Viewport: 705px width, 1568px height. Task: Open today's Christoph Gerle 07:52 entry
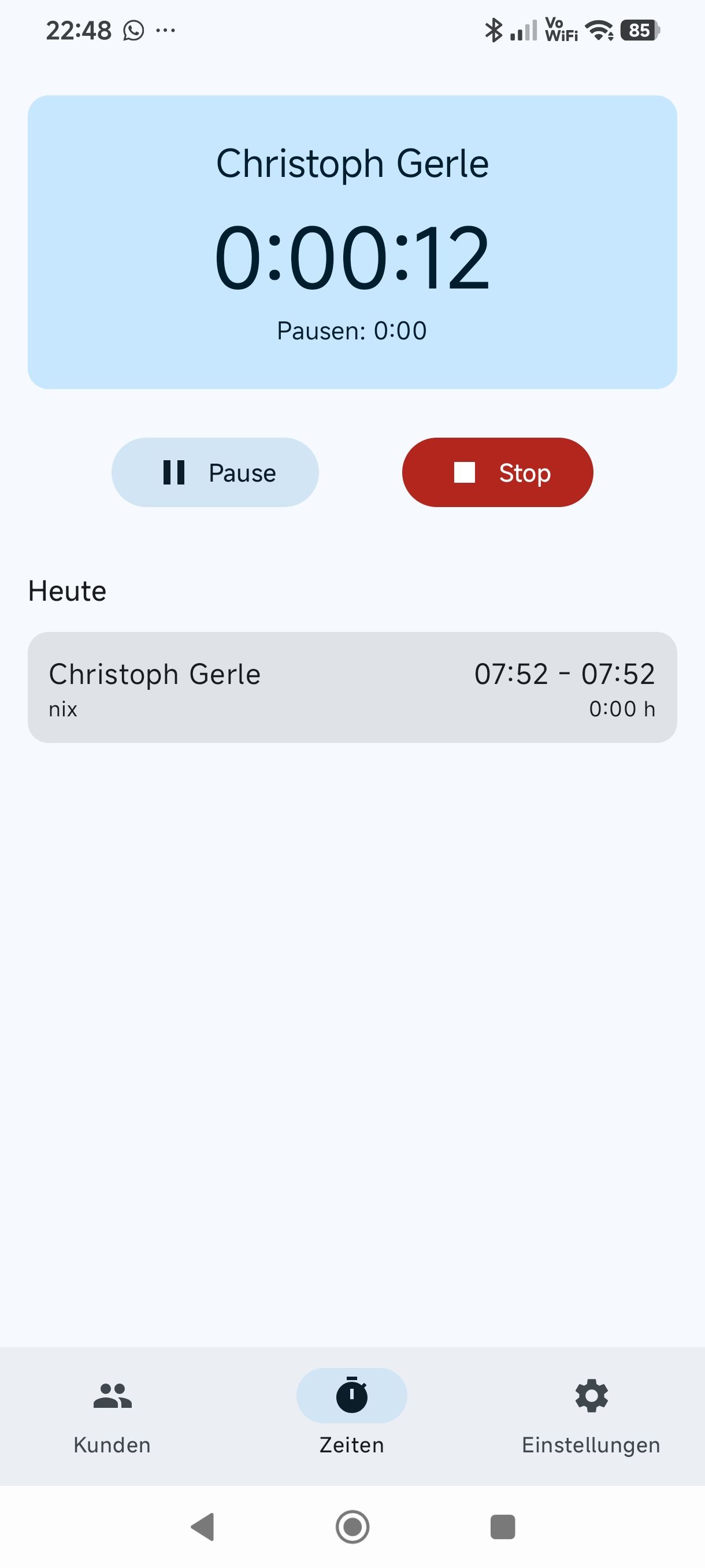352,687
